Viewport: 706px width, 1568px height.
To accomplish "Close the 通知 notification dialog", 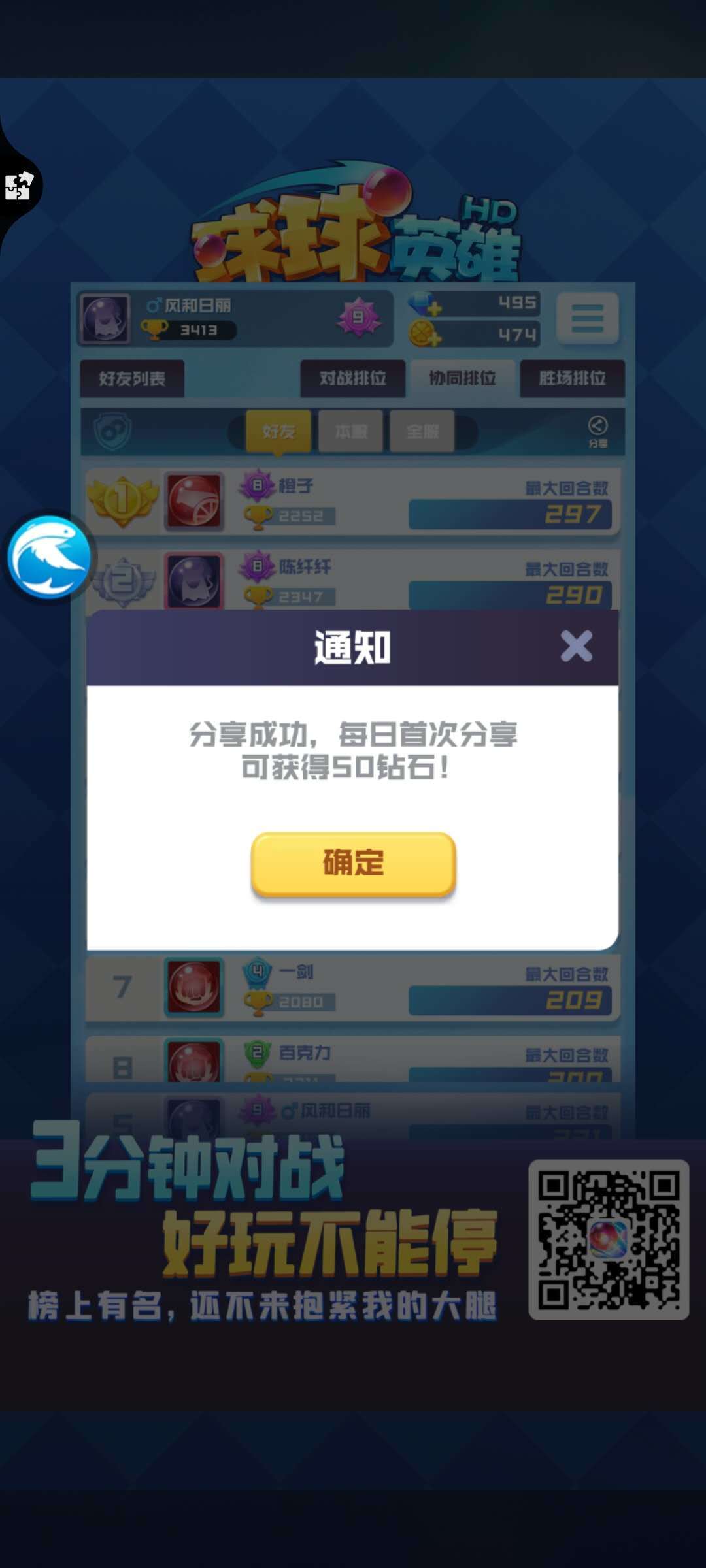I will 577,645.
